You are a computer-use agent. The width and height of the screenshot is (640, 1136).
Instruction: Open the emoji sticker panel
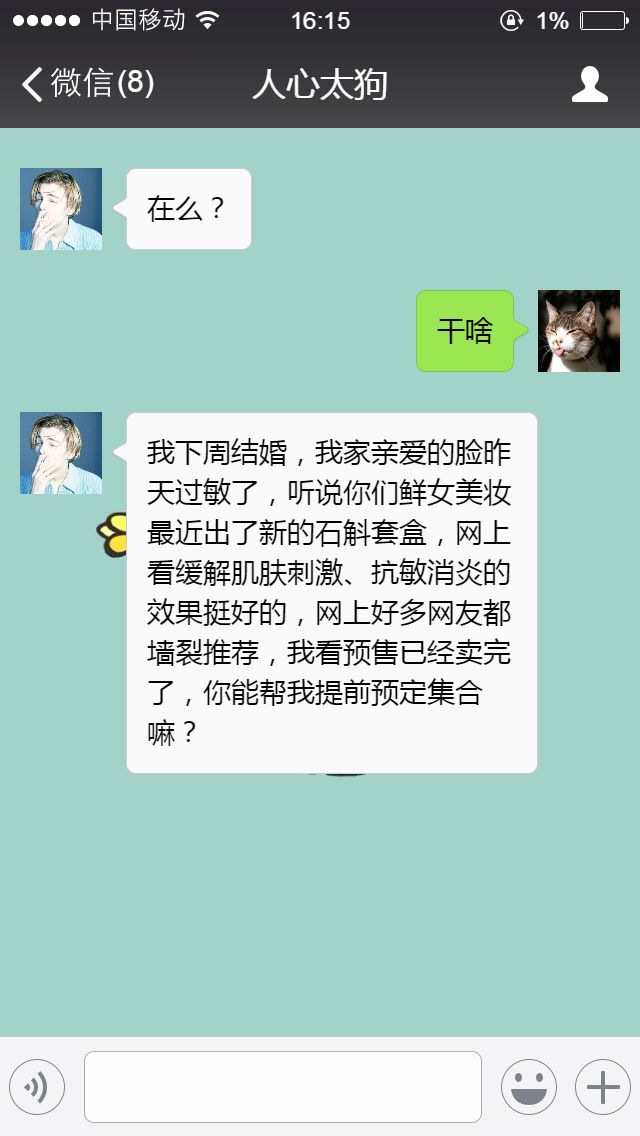click(529, 1087)
